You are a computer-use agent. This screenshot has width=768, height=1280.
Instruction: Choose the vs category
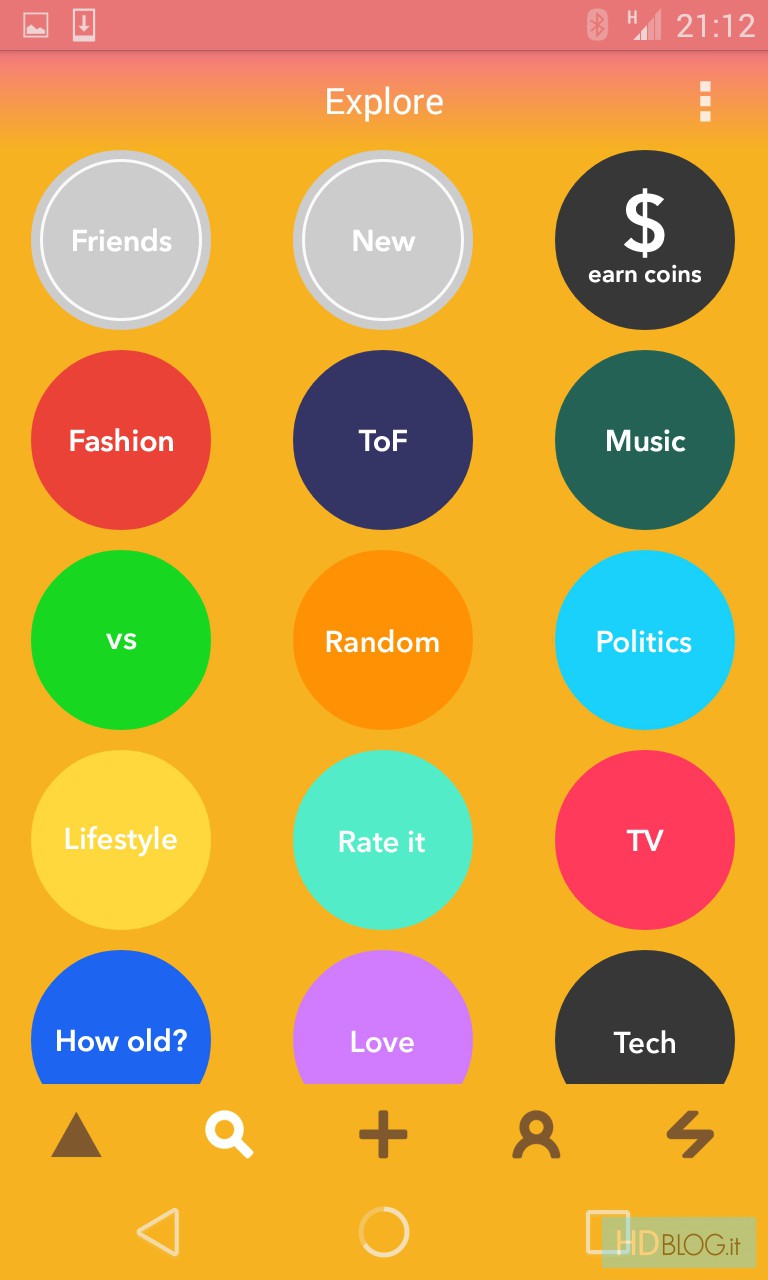121,640
